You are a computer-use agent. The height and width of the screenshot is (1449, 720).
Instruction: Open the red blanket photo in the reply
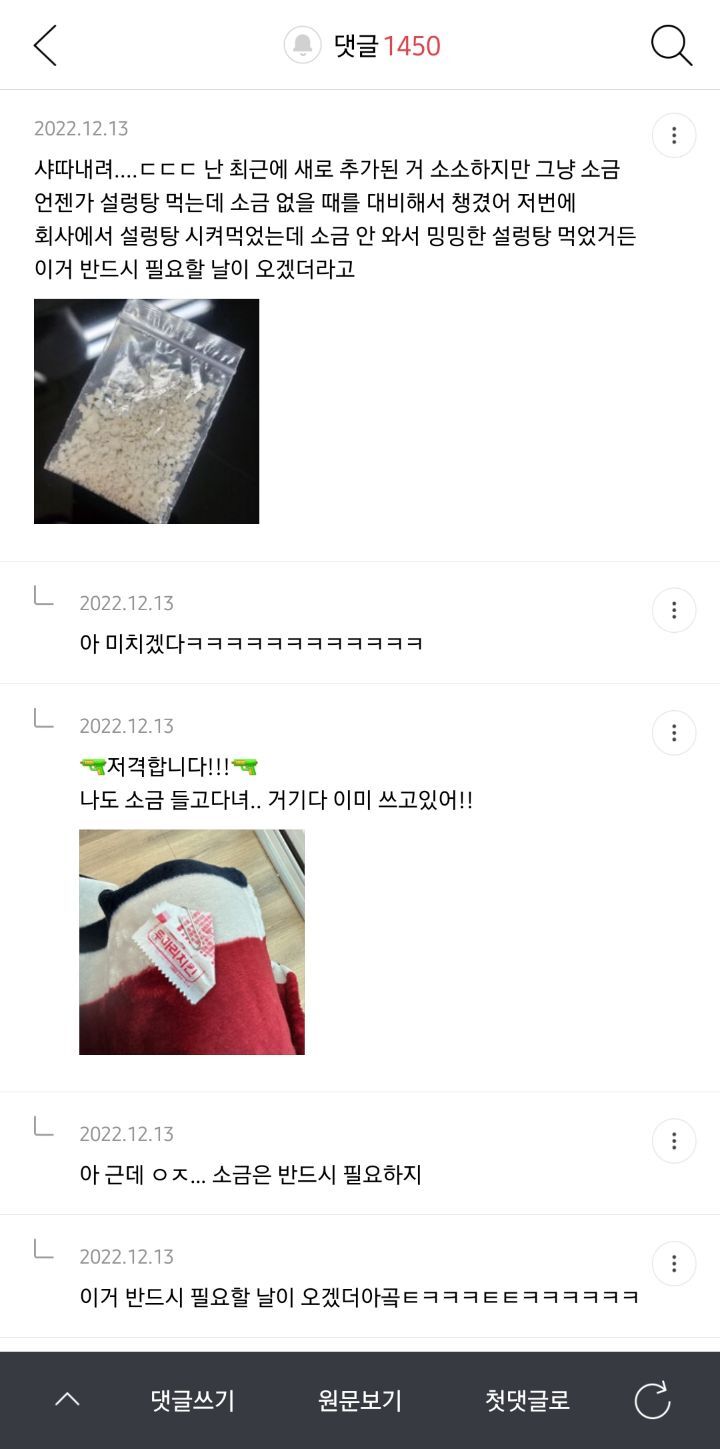pyautogui.click(x=190, y=941)
